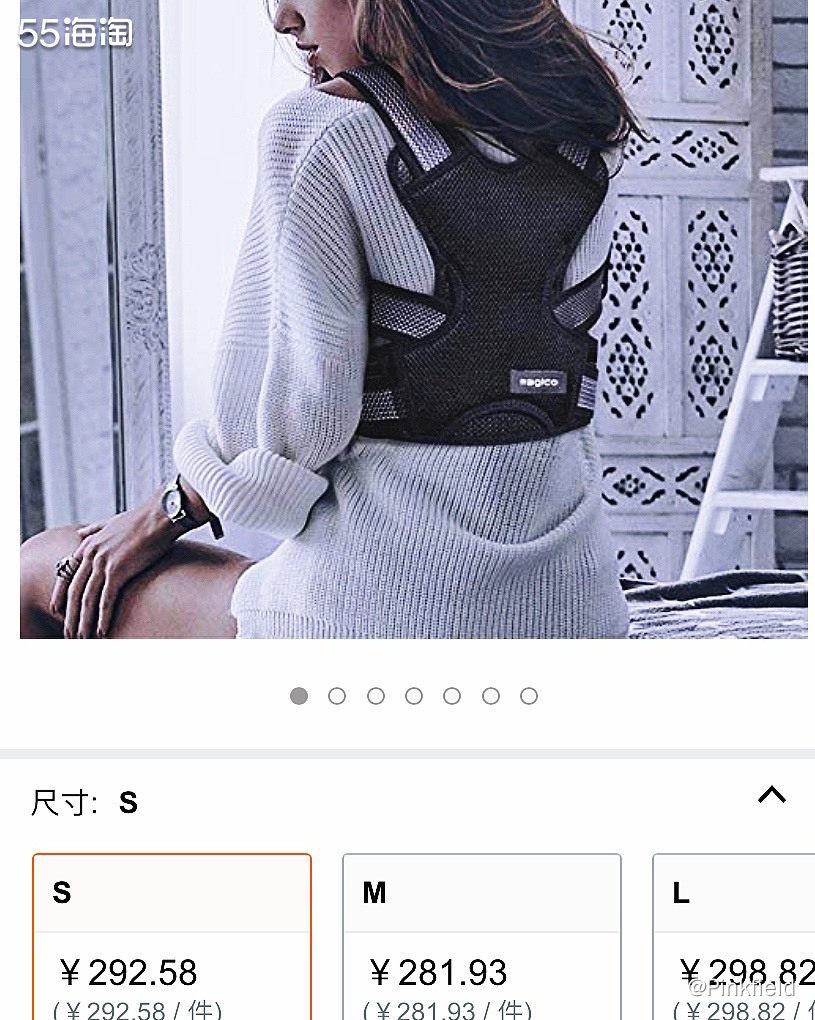
Task: Collapse the 尺寸 size selection section
Action: 772,795
